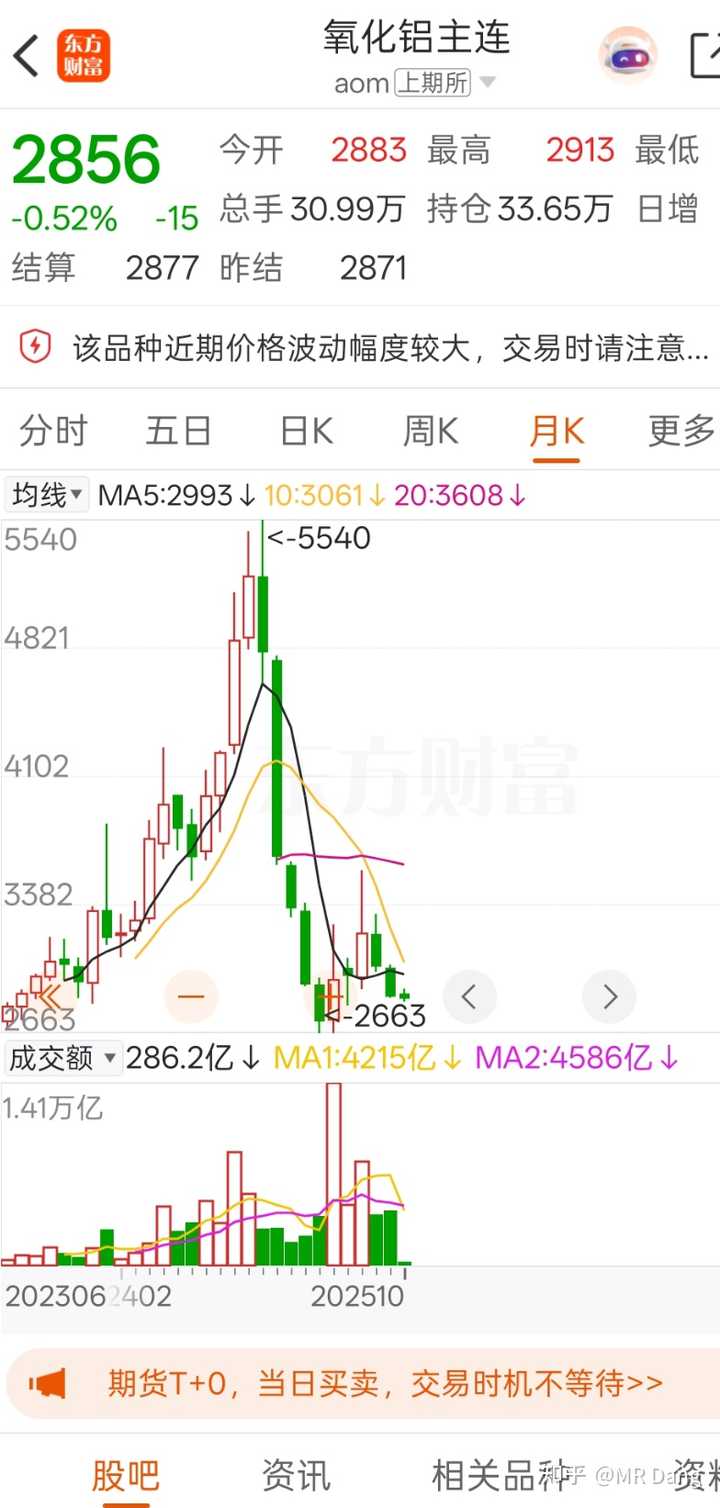Switch to the 资讯 tab

(296, 1475)
